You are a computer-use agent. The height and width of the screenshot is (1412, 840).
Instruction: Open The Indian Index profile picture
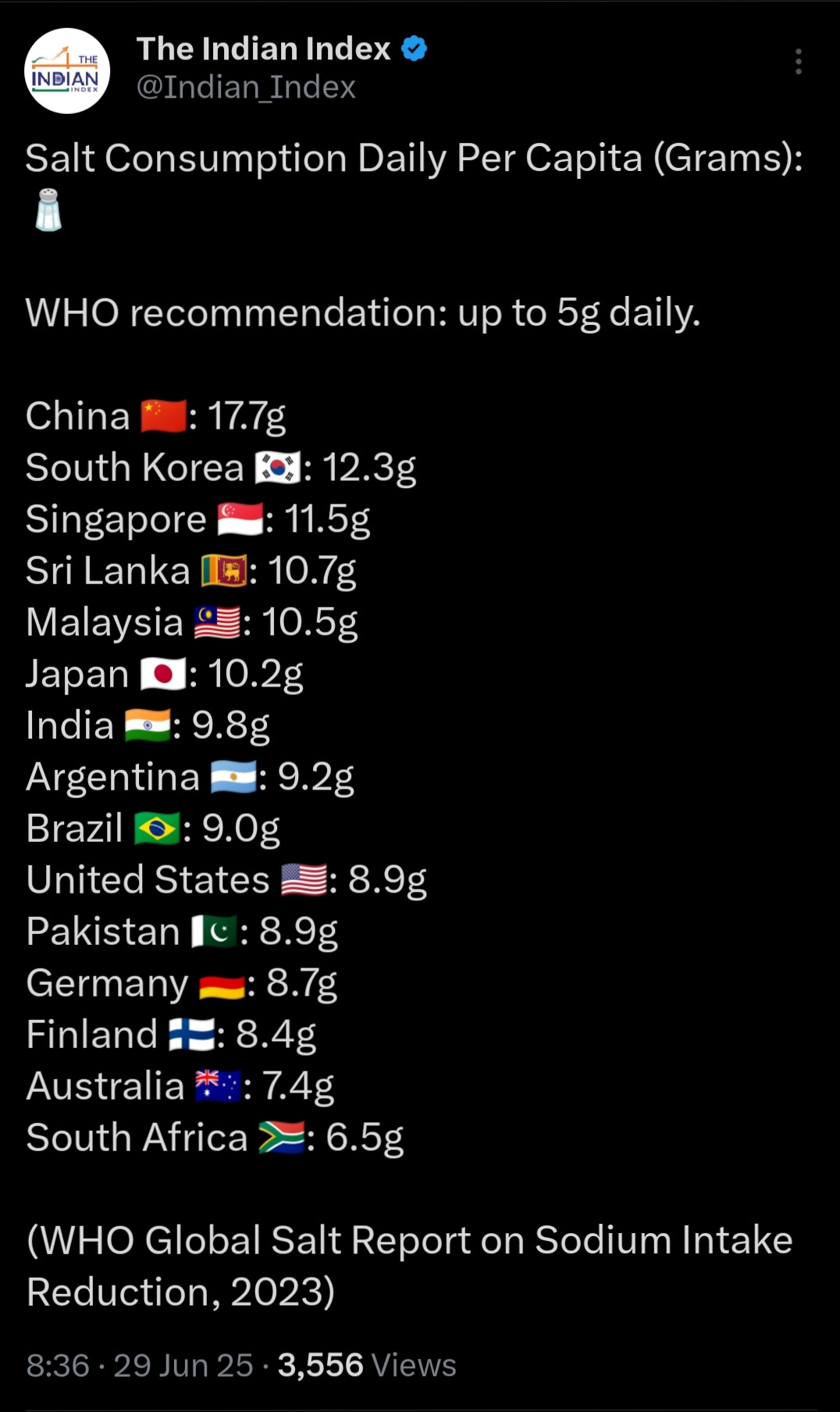pyautogui.click(x=67, y=71)
